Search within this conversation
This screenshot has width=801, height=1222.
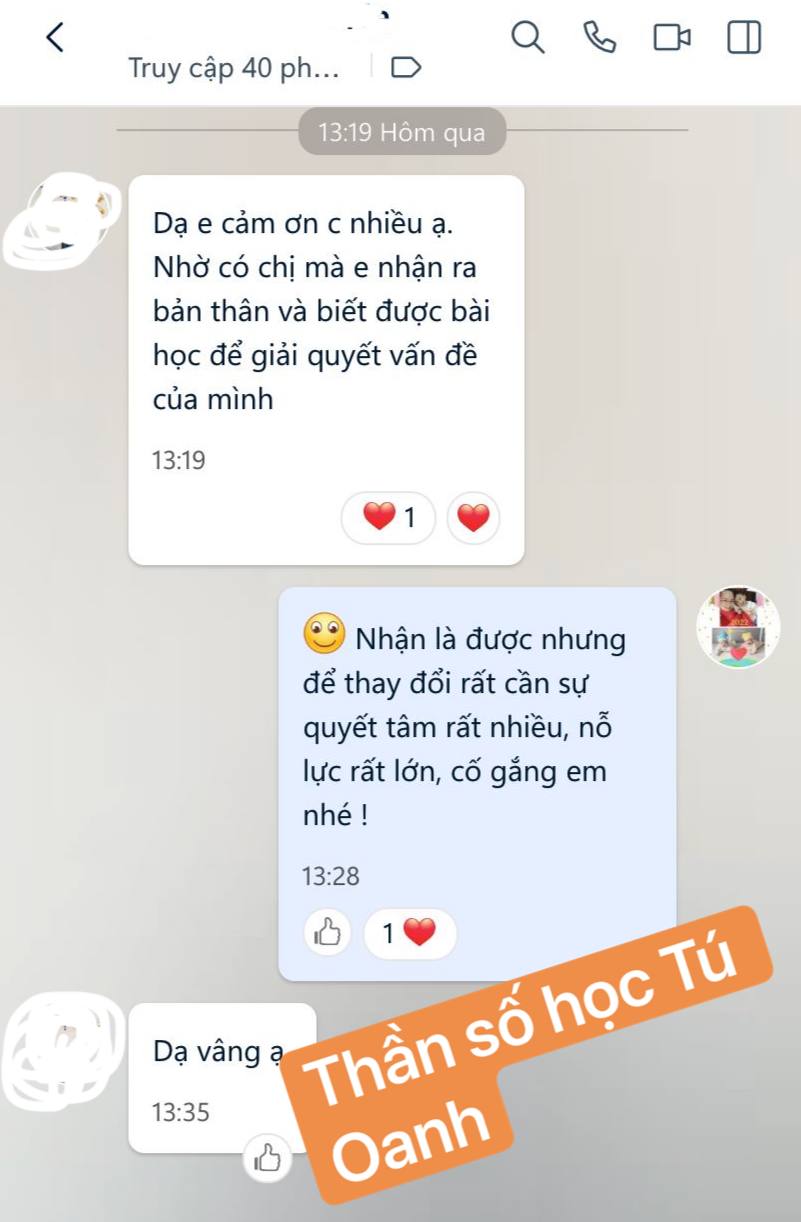coord(527,38)
